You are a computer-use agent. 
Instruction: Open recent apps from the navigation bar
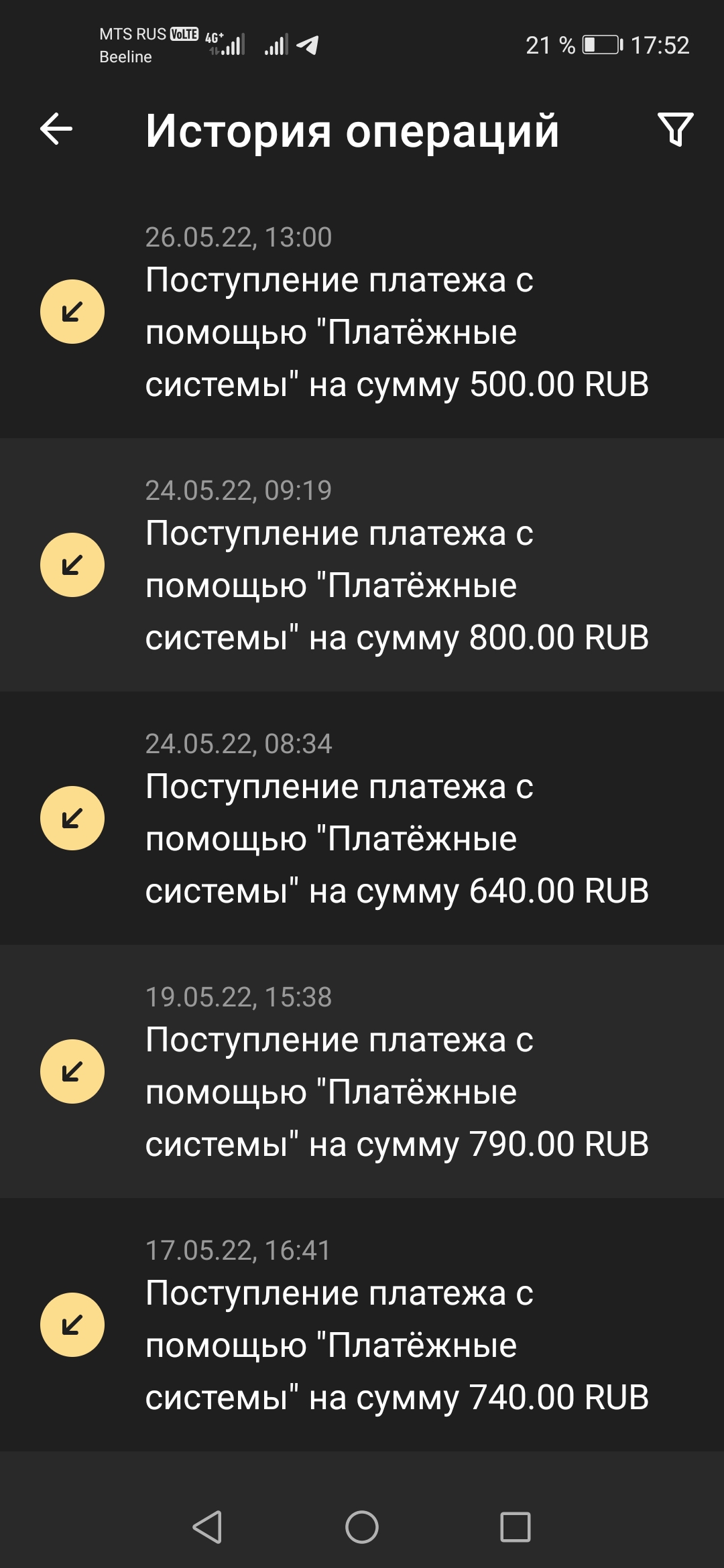pos(516,1528)
